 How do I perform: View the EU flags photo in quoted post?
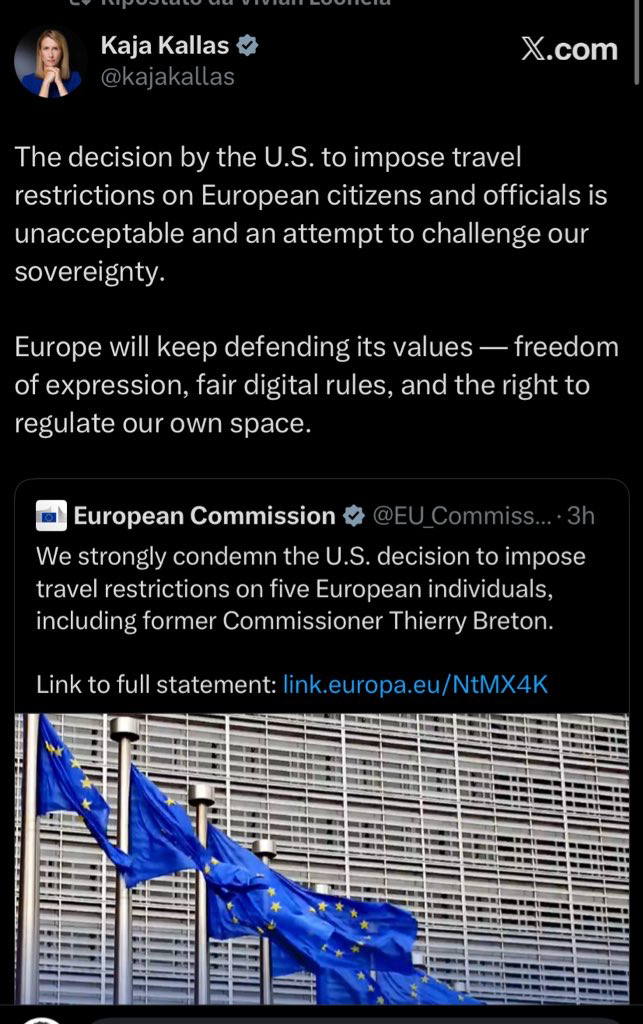tap(322, 858)
